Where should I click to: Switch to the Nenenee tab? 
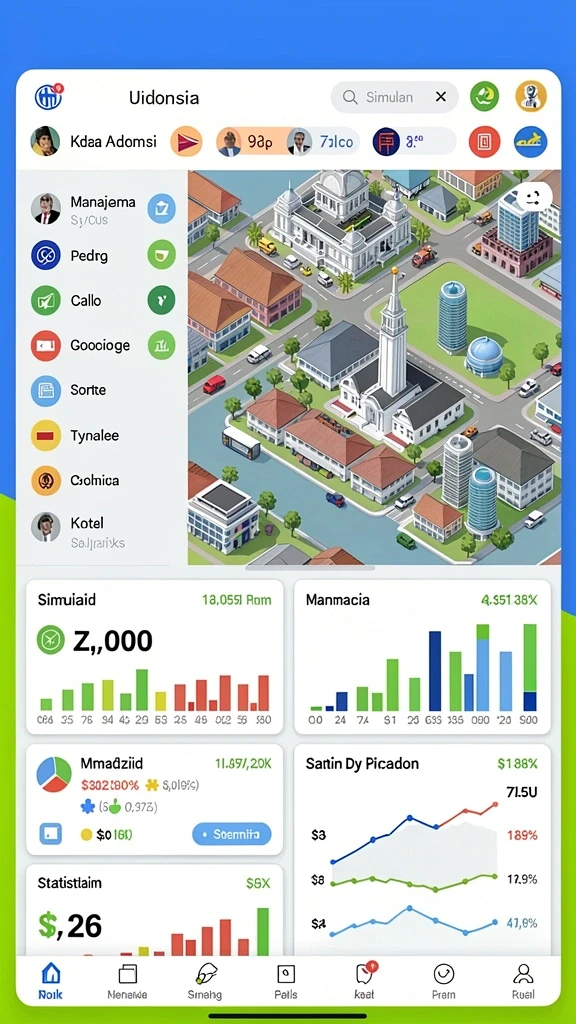point(127,982)
